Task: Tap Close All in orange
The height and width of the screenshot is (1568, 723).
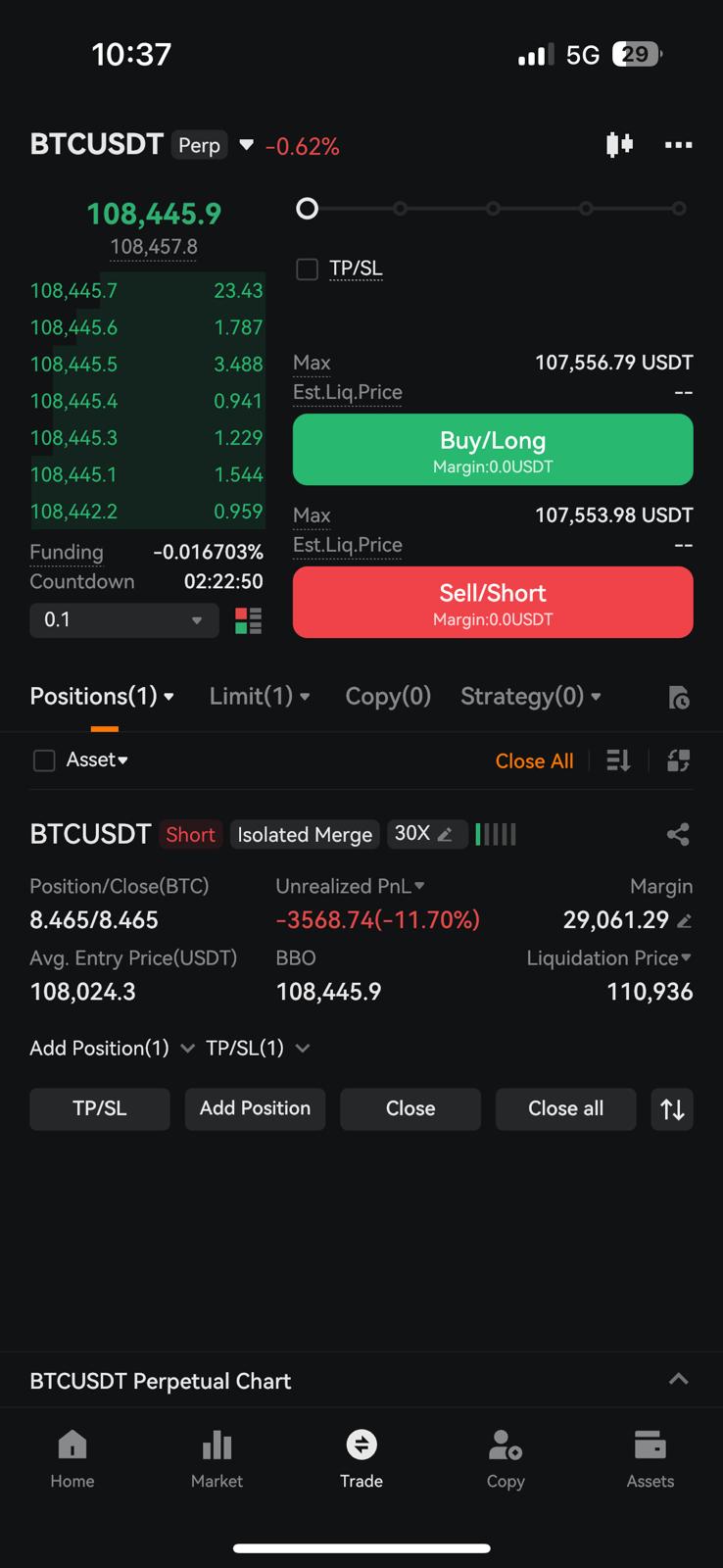Action: click(x=534, y=761)
